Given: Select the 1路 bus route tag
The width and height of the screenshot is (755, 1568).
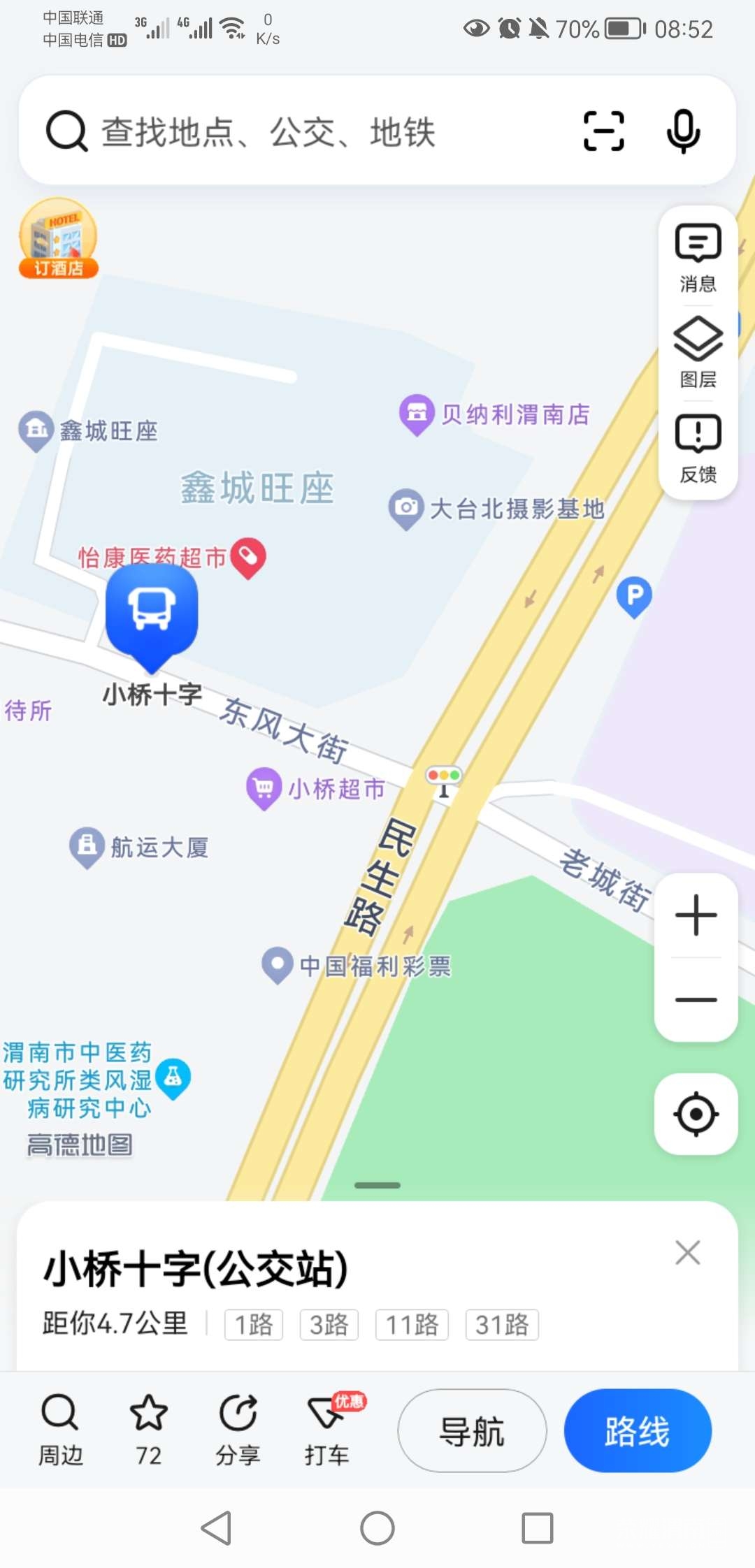Looking at the screenshot, I should pos(253,1324).
